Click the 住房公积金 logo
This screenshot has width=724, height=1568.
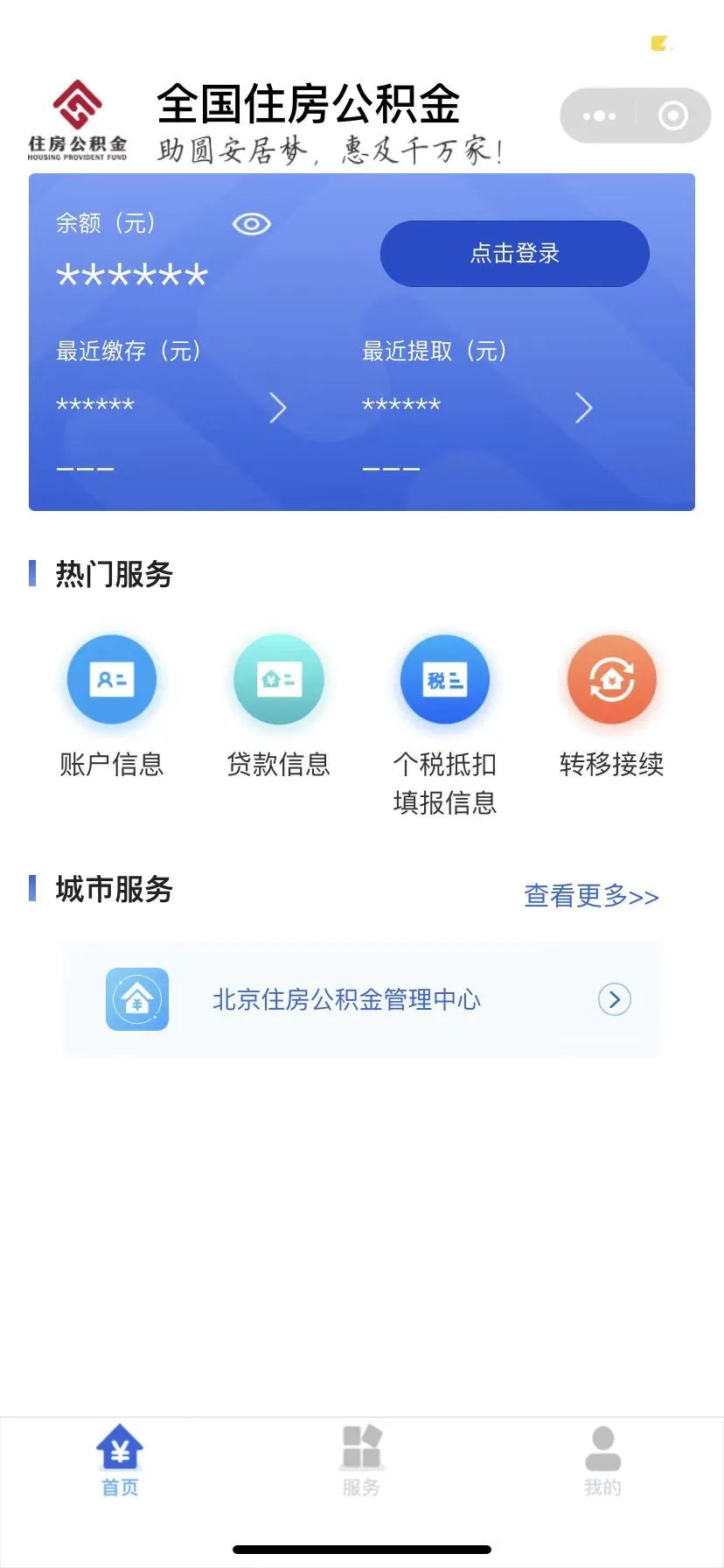tap(77, 114)
